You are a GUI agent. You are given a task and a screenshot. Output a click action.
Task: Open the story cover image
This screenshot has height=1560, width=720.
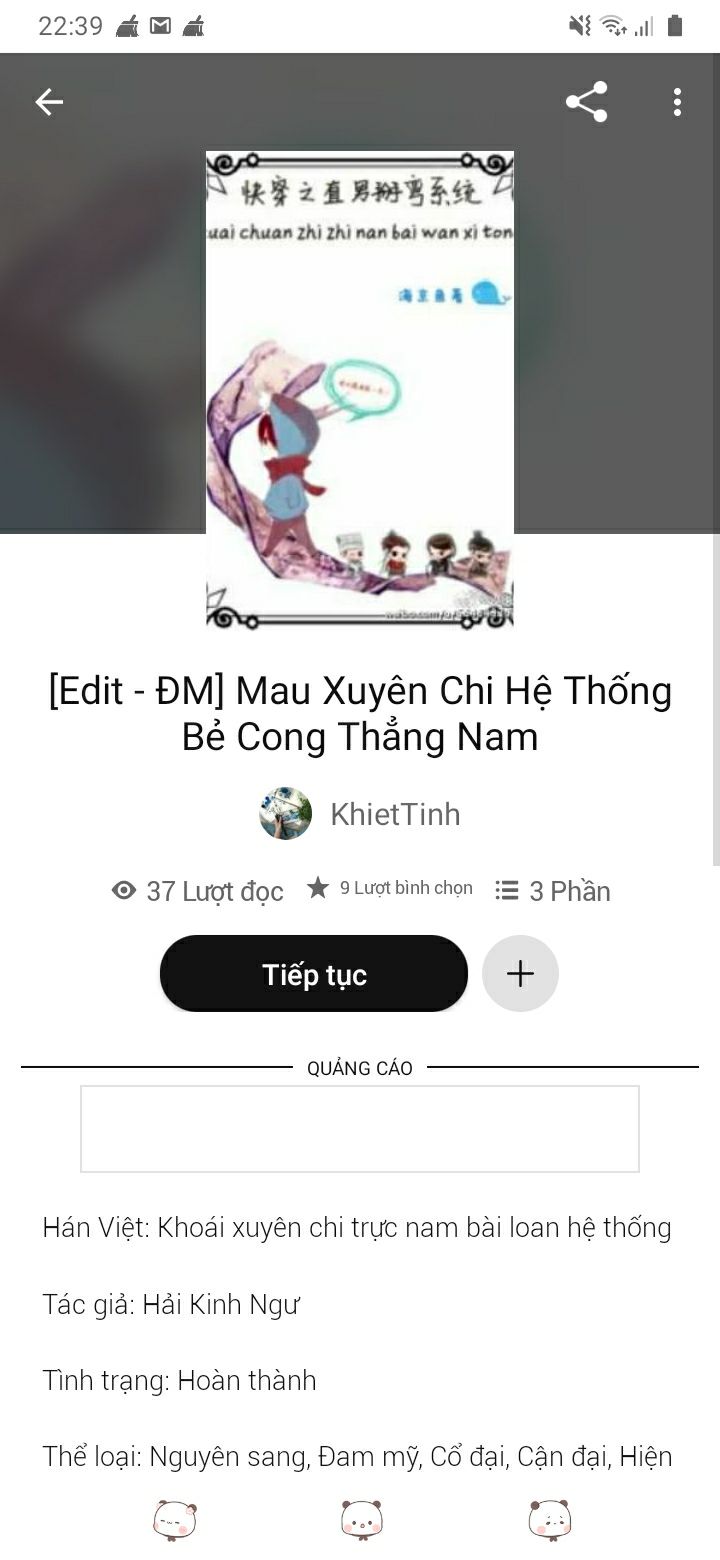(x=360, y=390)
